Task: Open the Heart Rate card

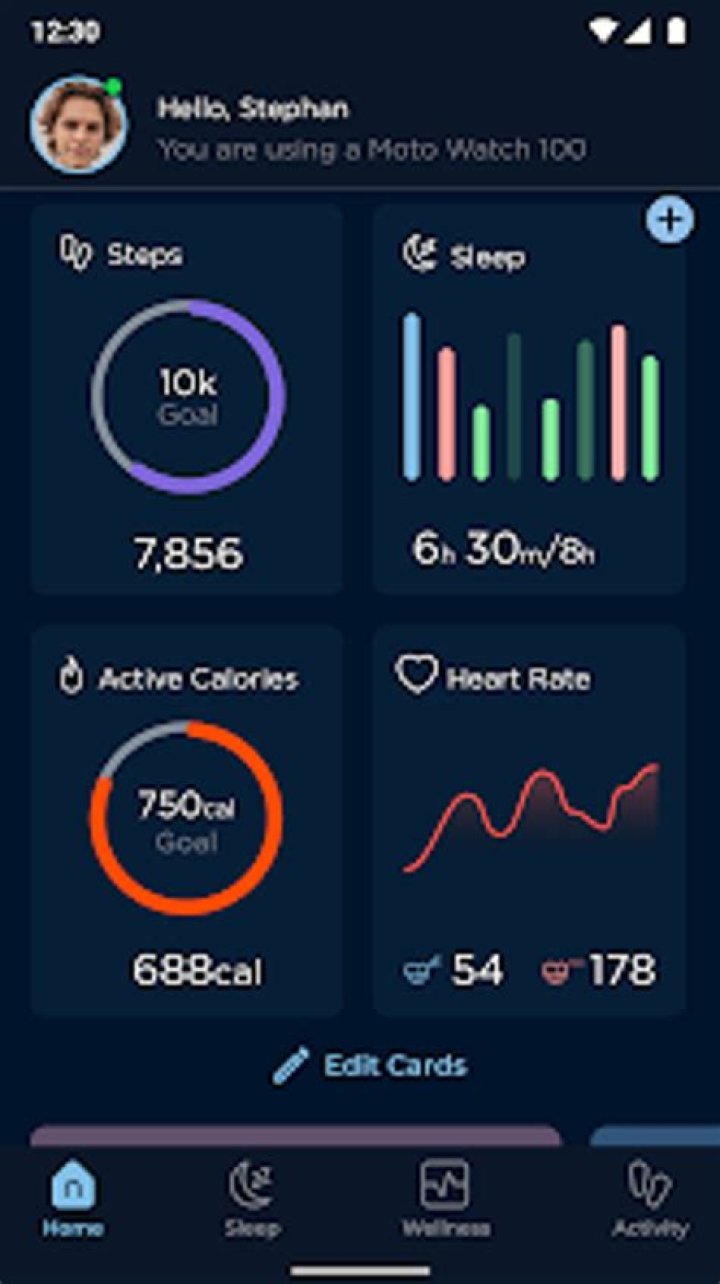Action: click(x=529, y=821)
